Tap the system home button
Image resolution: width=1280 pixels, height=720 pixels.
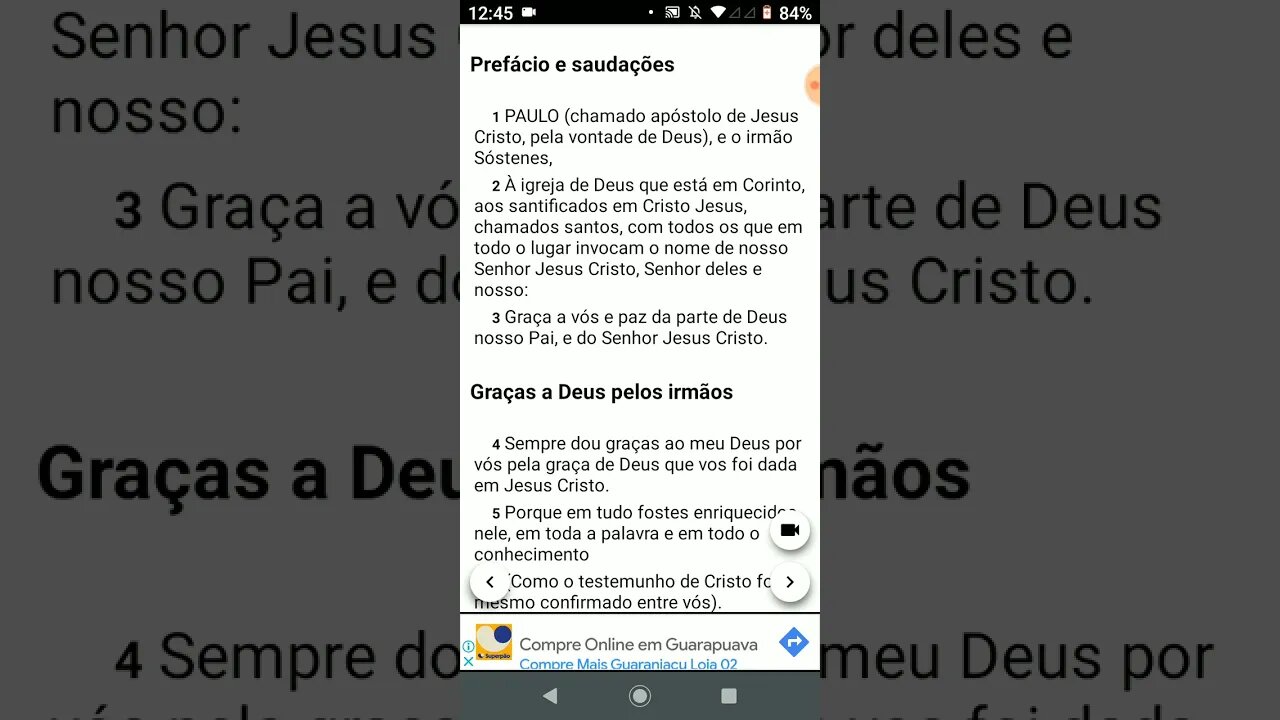[x=640, y=696]
